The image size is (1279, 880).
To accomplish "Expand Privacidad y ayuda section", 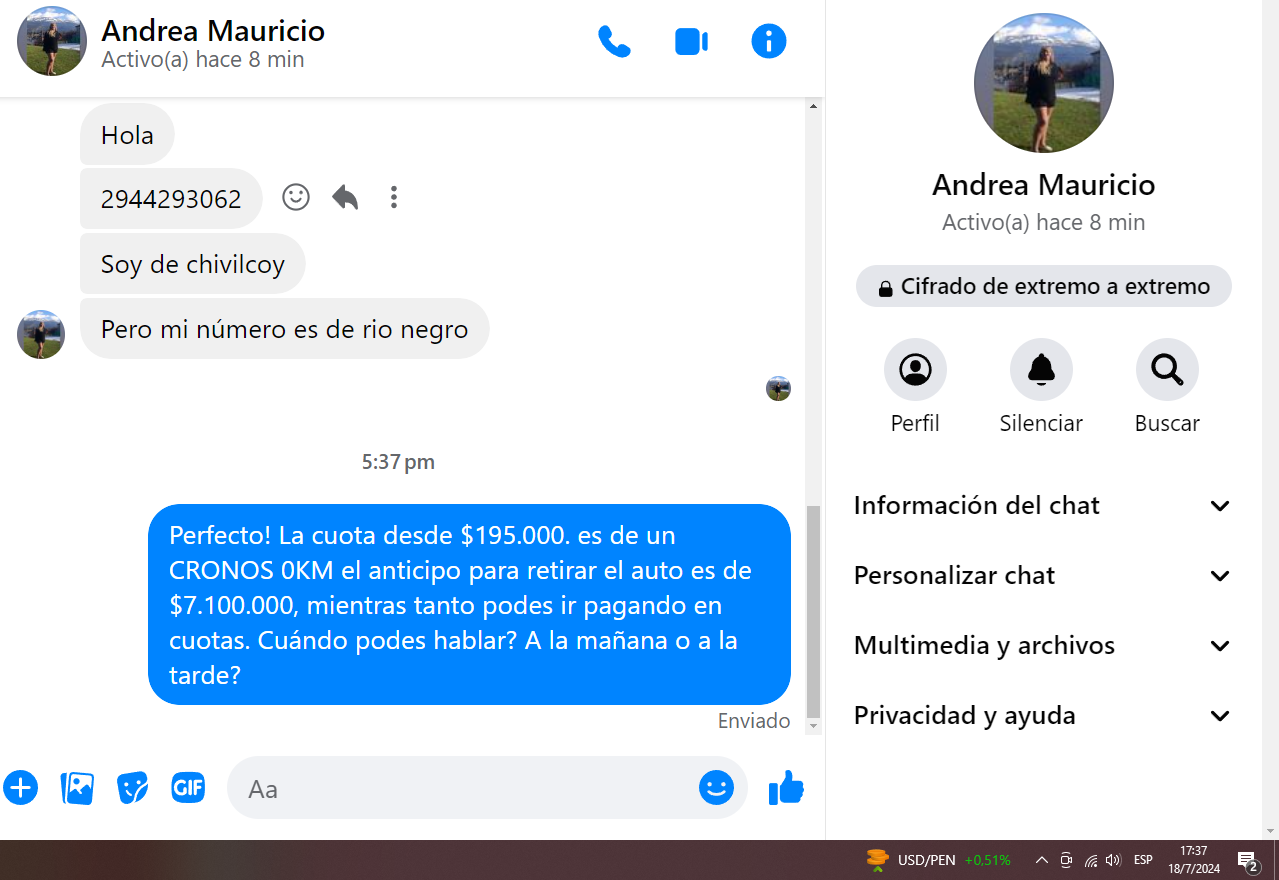I will tap(1041, 716).
